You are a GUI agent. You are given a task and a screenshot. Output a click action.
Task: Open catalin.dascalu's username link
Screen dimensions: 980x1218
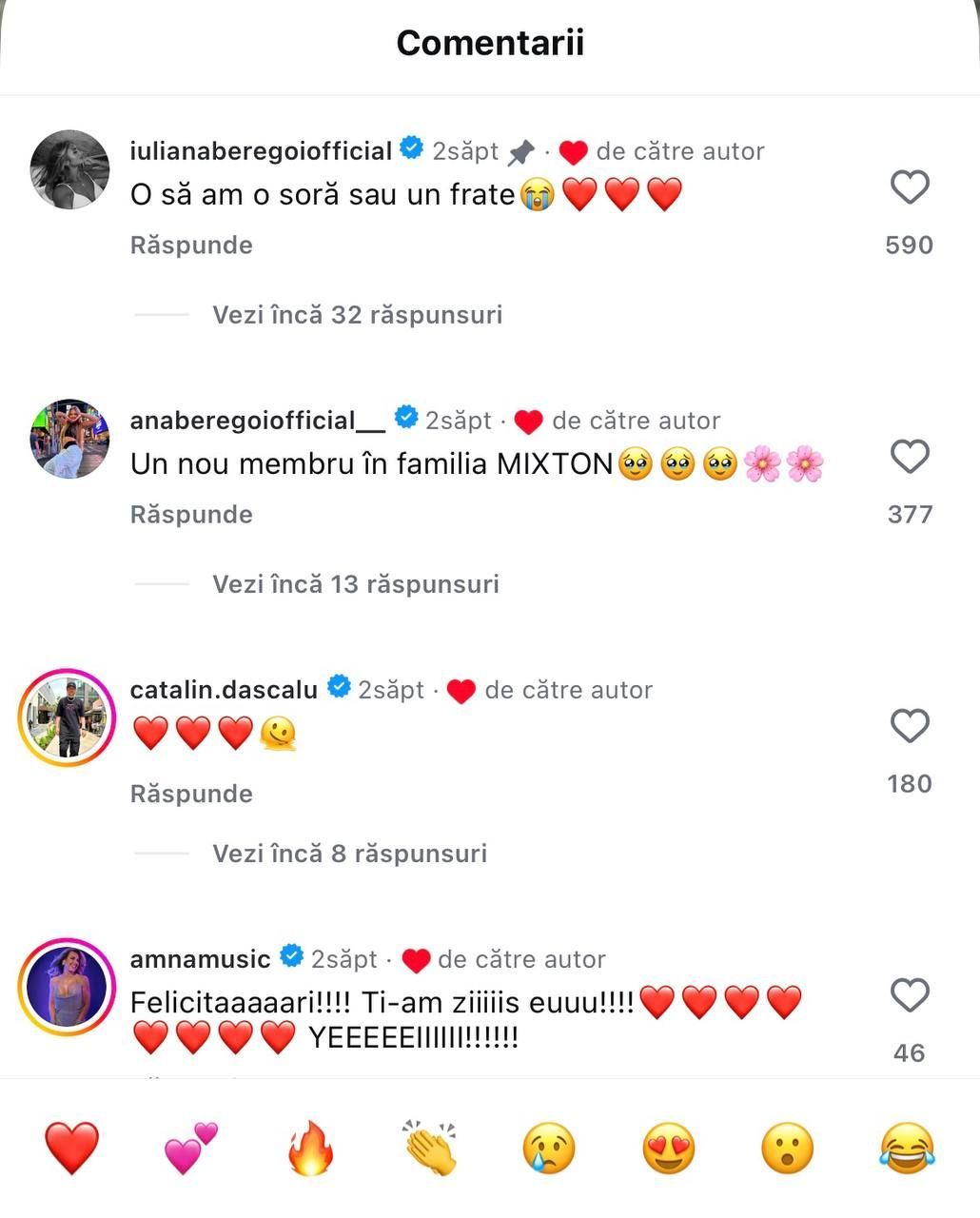[224, 690]
